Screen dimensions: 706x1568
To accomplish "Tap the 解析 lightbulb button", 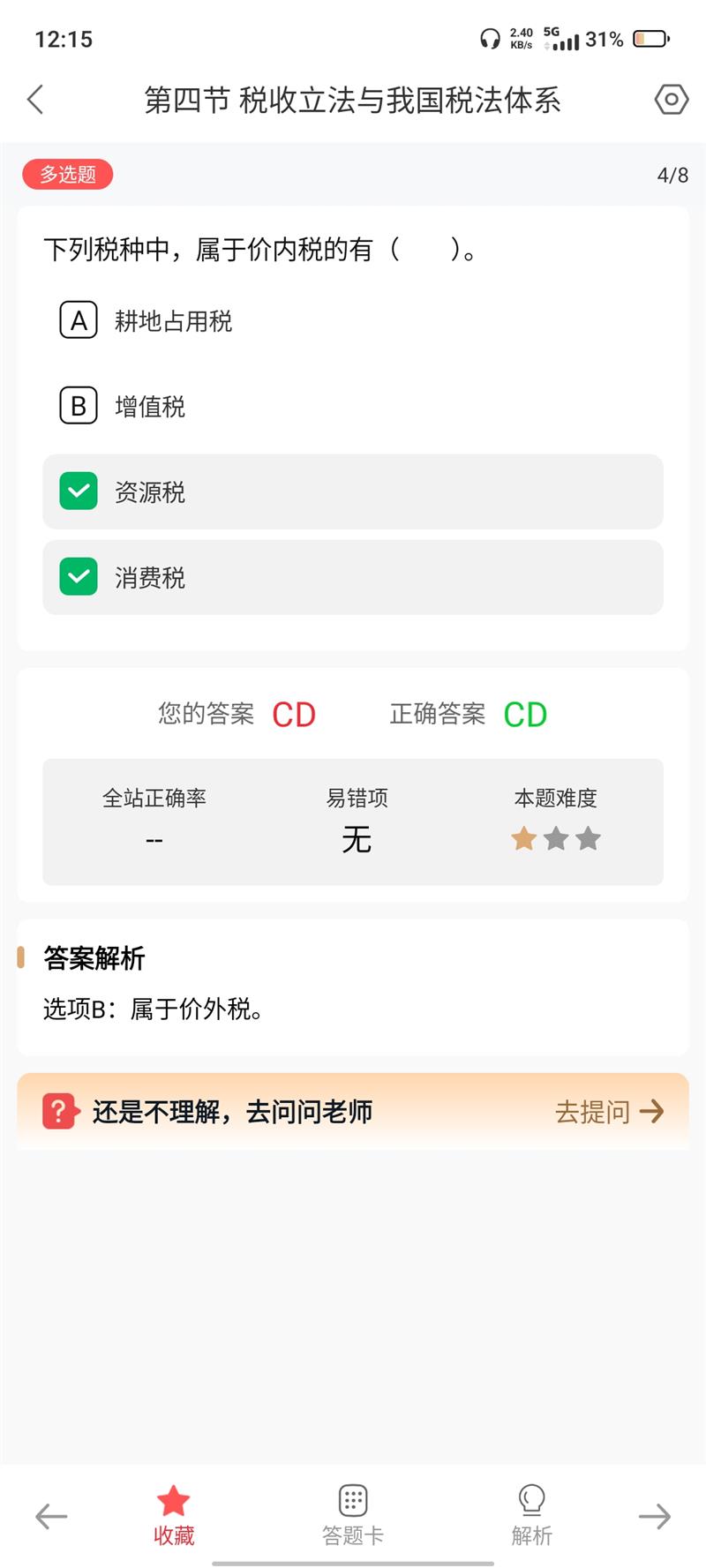I will click(531, 1516).
